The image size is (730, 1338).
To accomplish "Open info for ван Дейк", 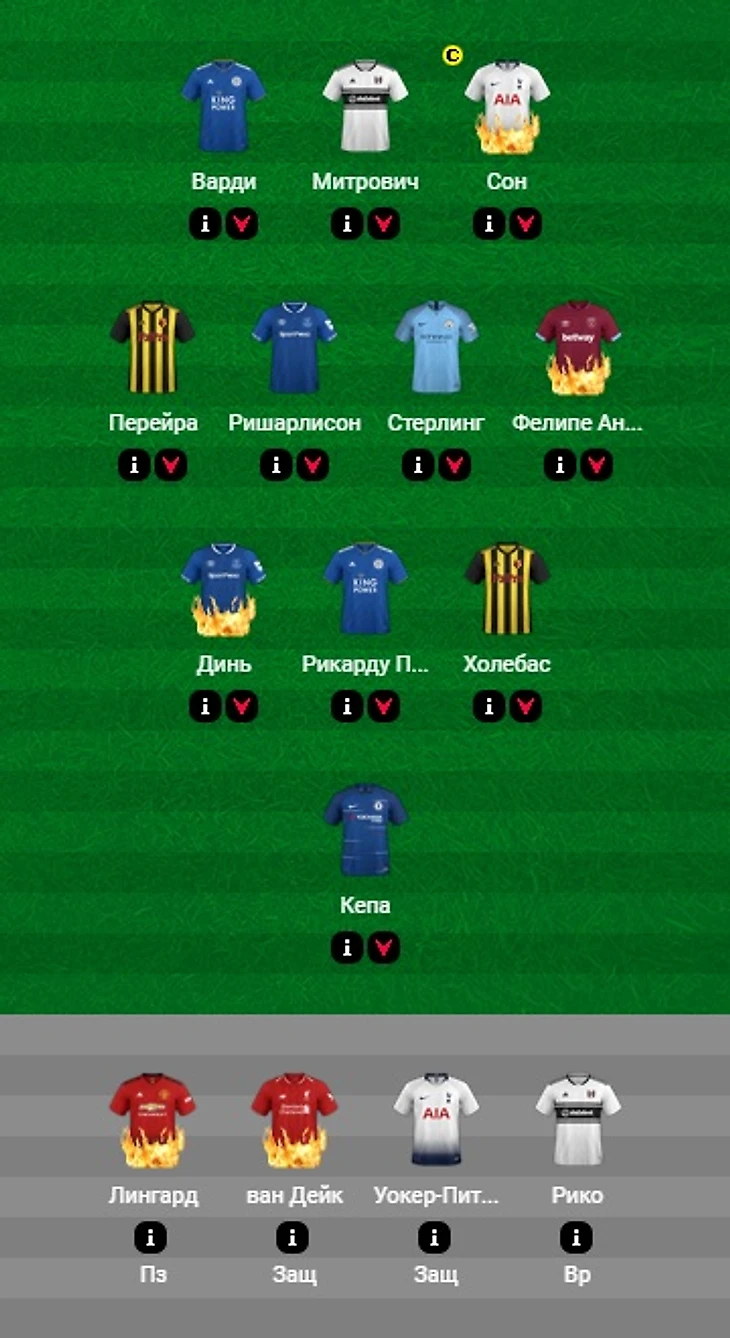I will [292, 1238].
